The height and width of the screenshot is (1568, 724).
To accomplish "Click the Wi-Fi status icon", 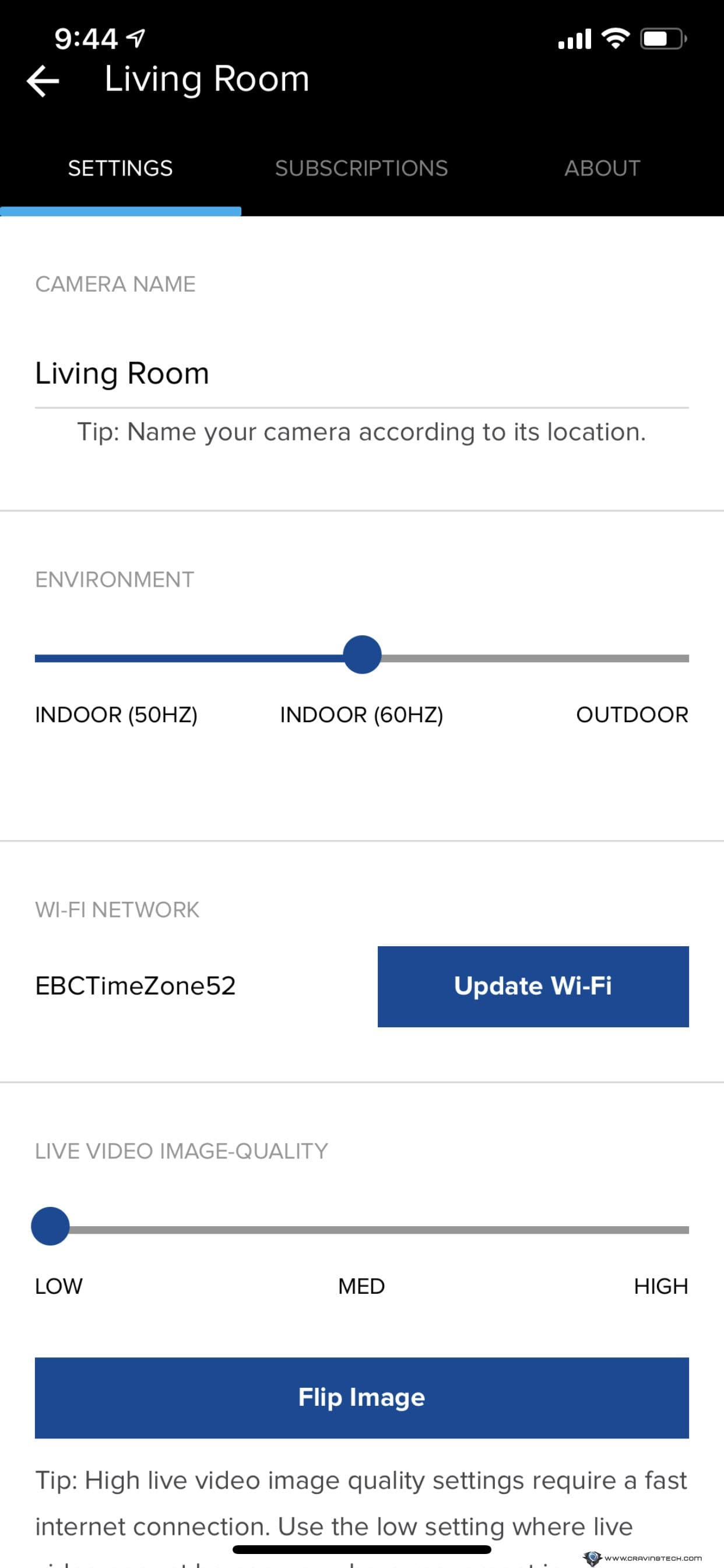I will click(x=616, y=38).
